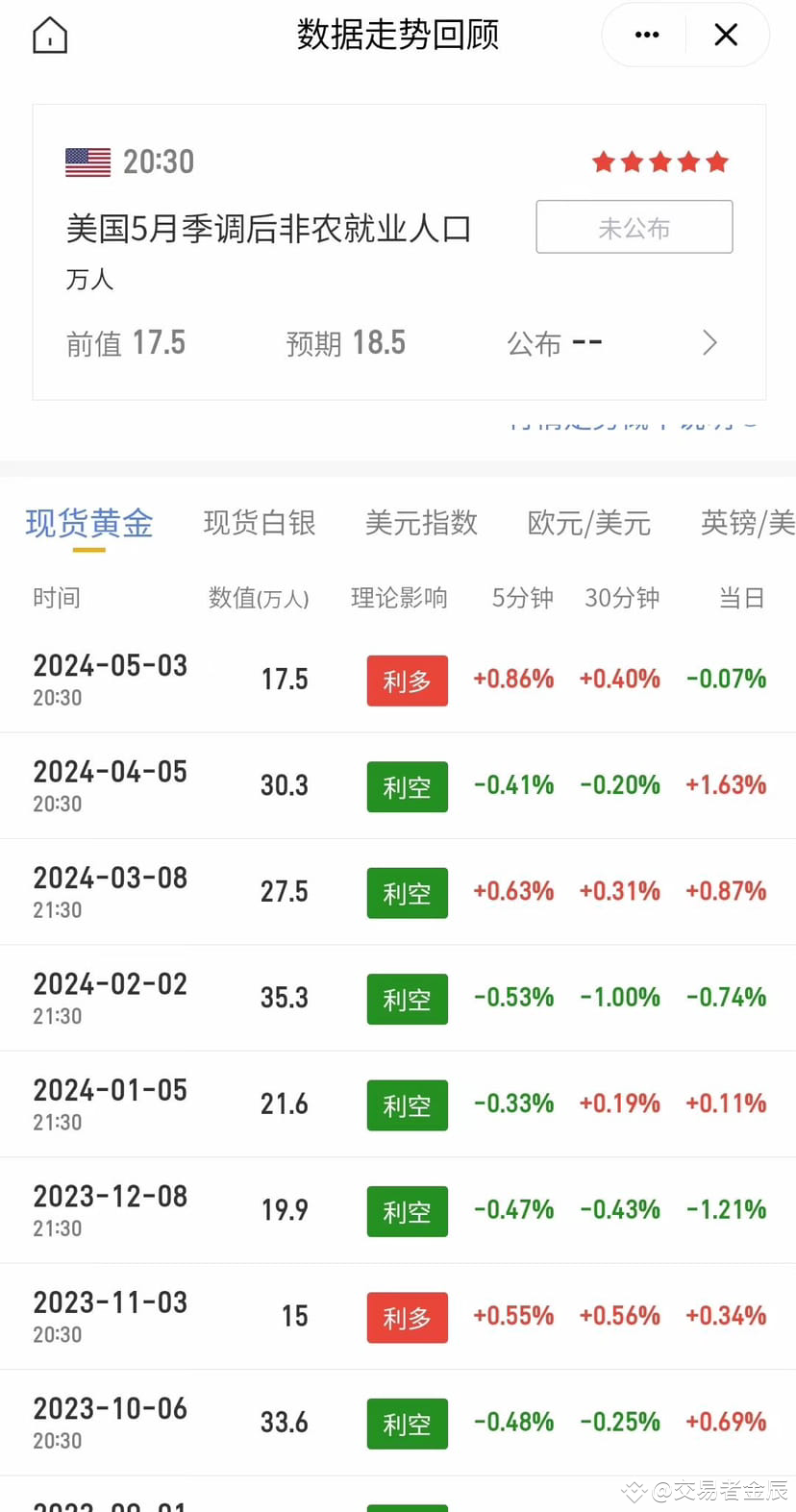Click the 预期 18.5 forecast value
Screen dimensions: 796x1512
point(346,342)
